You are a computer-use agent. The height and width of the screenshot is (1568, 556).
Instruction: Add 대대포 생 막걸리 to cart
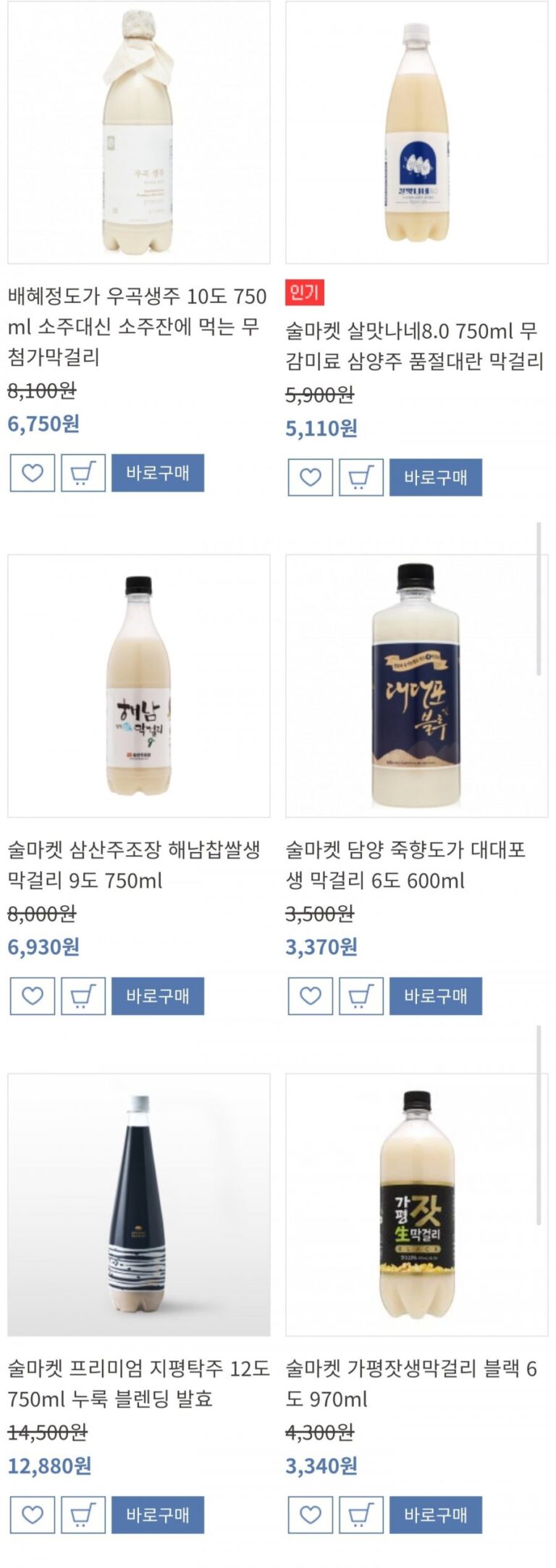click(361, 996)
